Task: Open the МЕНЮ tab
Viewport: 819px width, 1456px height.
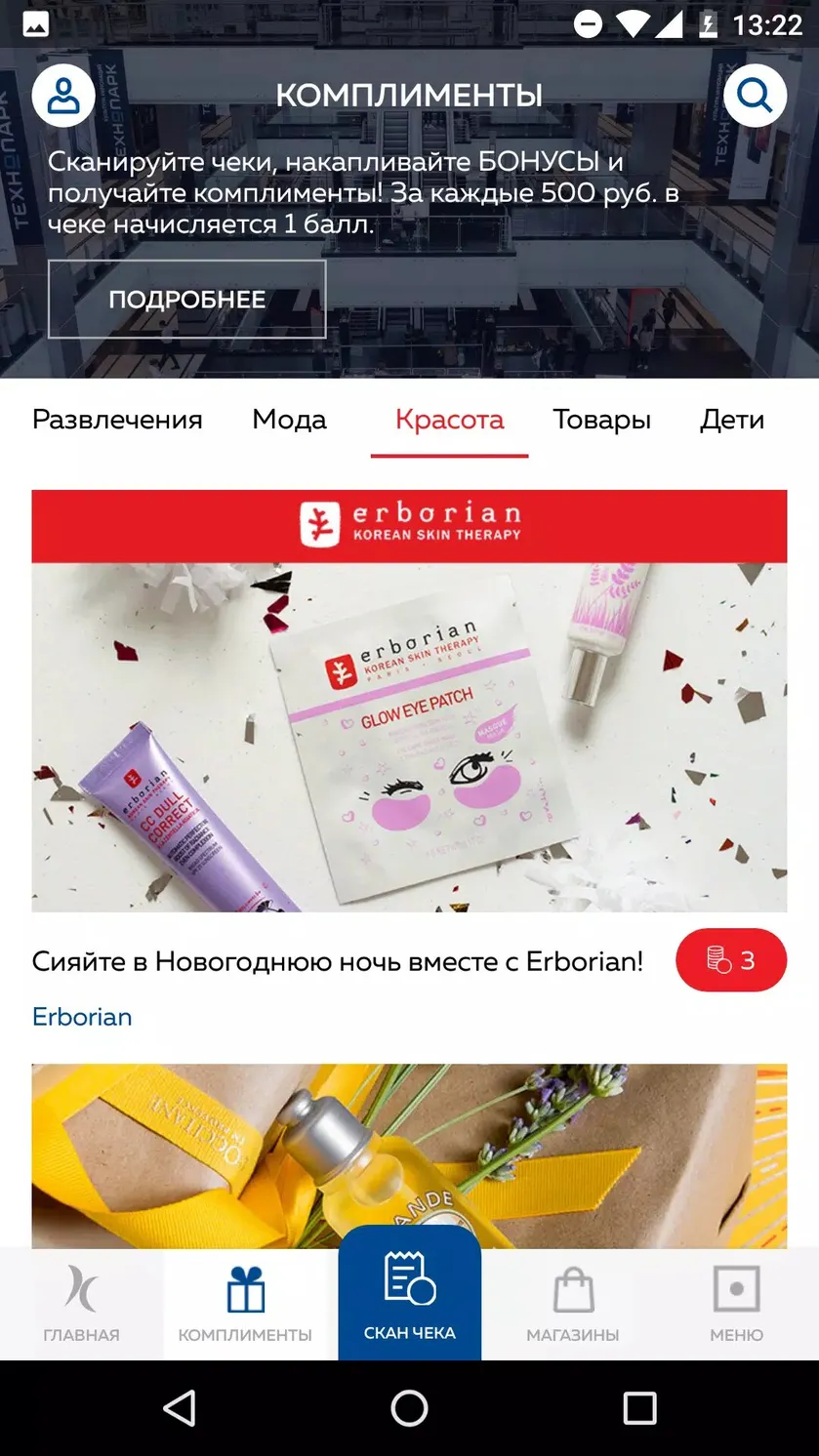Action: (737, 1304)
